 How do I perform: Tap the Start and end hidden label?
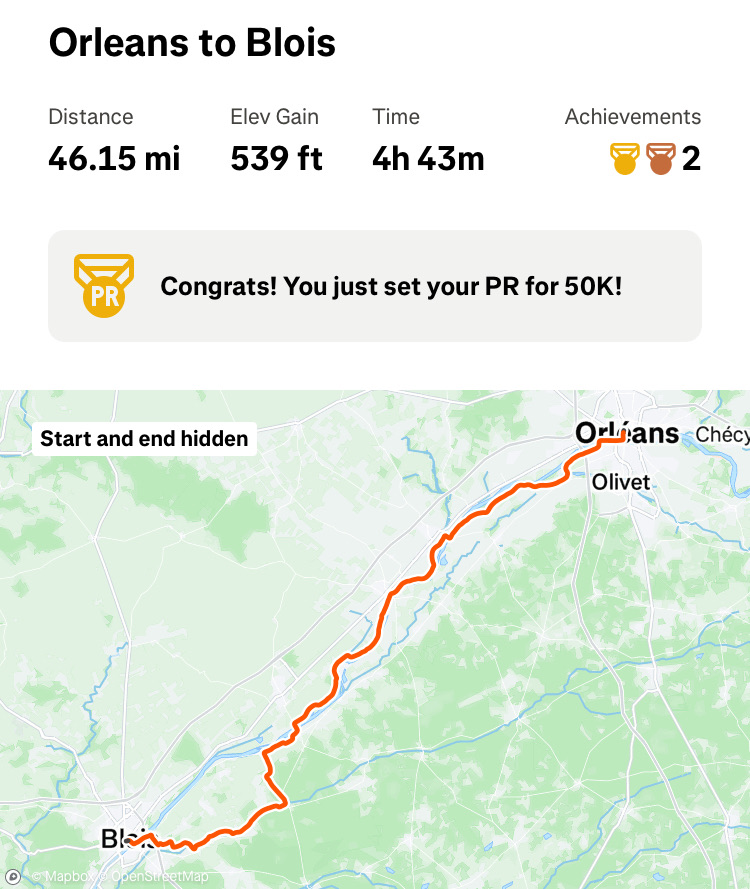[x=144, y=439]
